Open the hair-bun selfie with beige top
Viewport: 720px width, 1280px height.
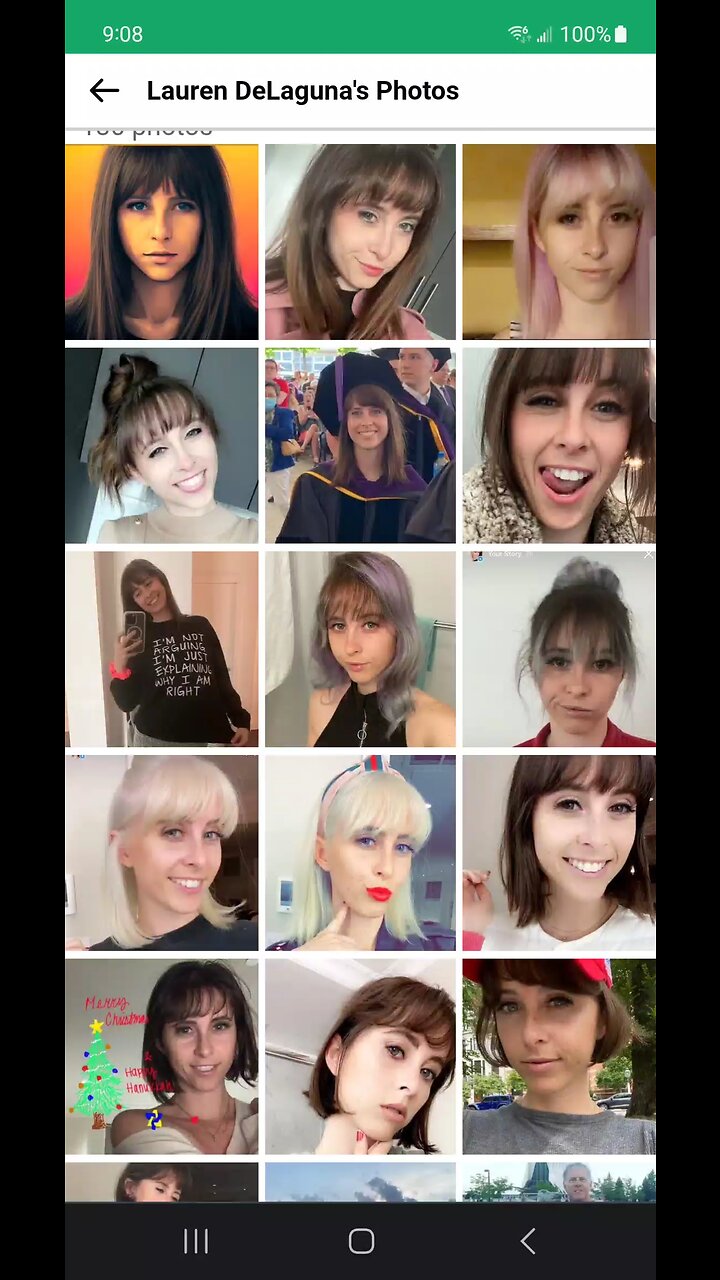pos(162,445)
